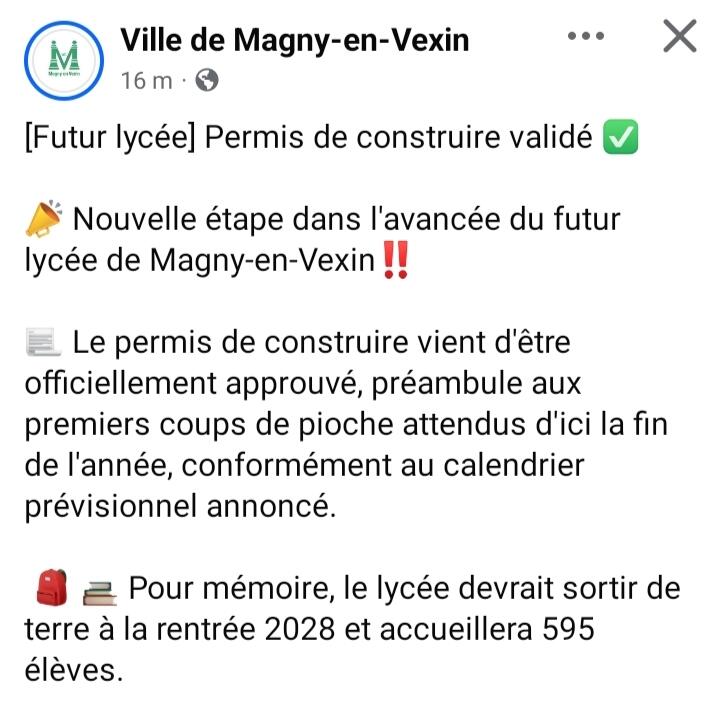
Task: Open the Ville de Magny-en-Vexin page name
Action: [x=295, y=40]
